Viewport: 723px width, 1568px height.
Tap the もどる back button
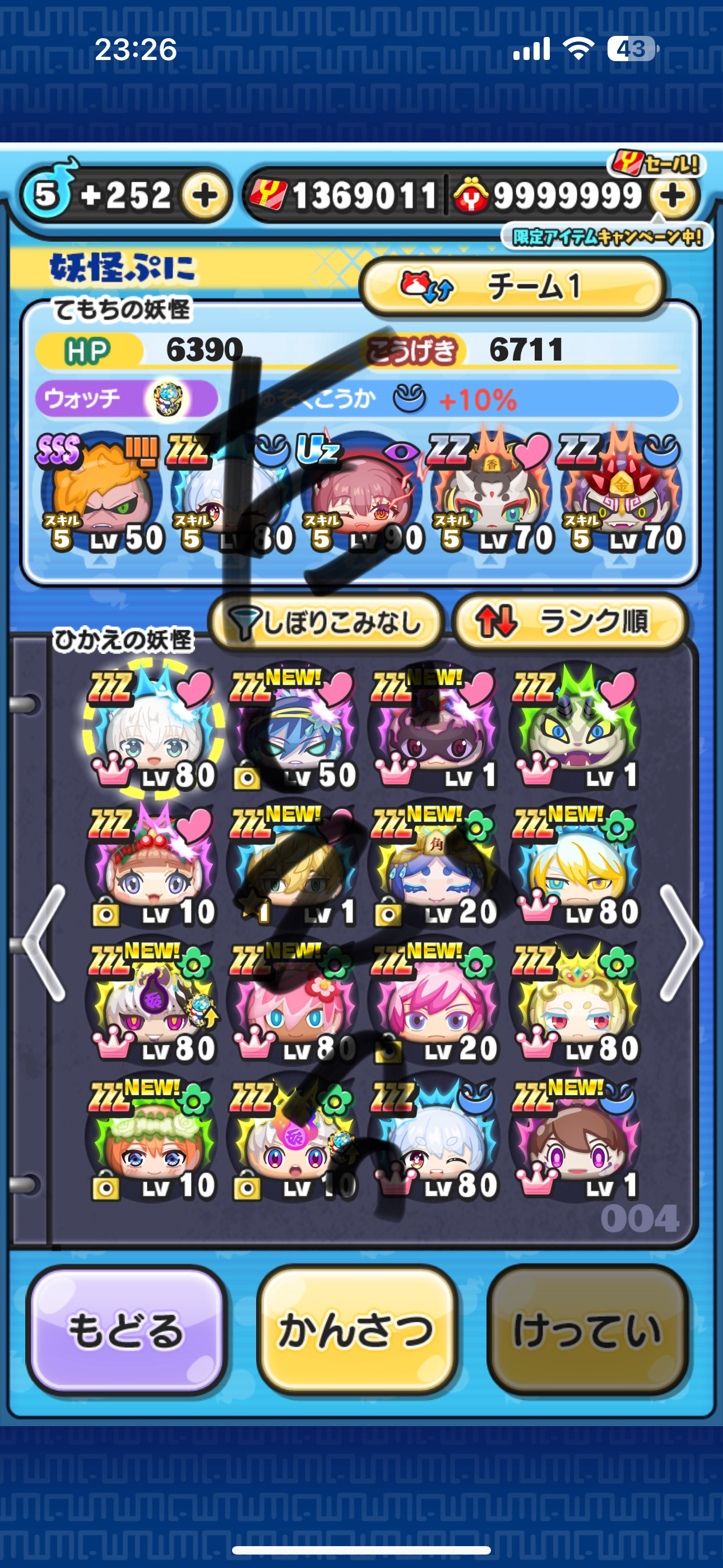126,1330
